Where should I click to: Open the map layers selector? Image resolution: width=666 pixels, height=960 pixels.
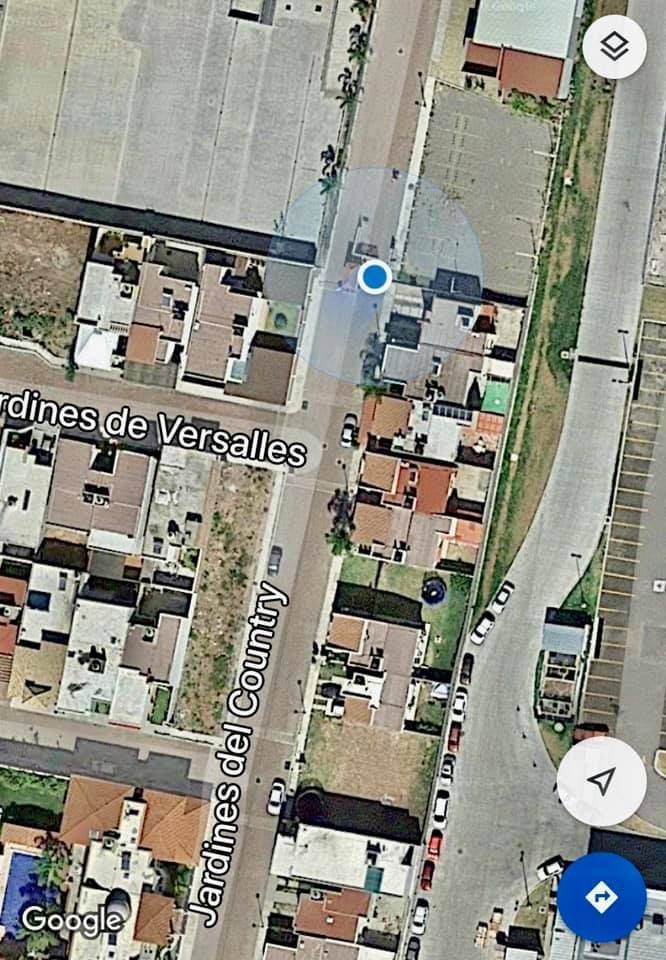[614, 46]
